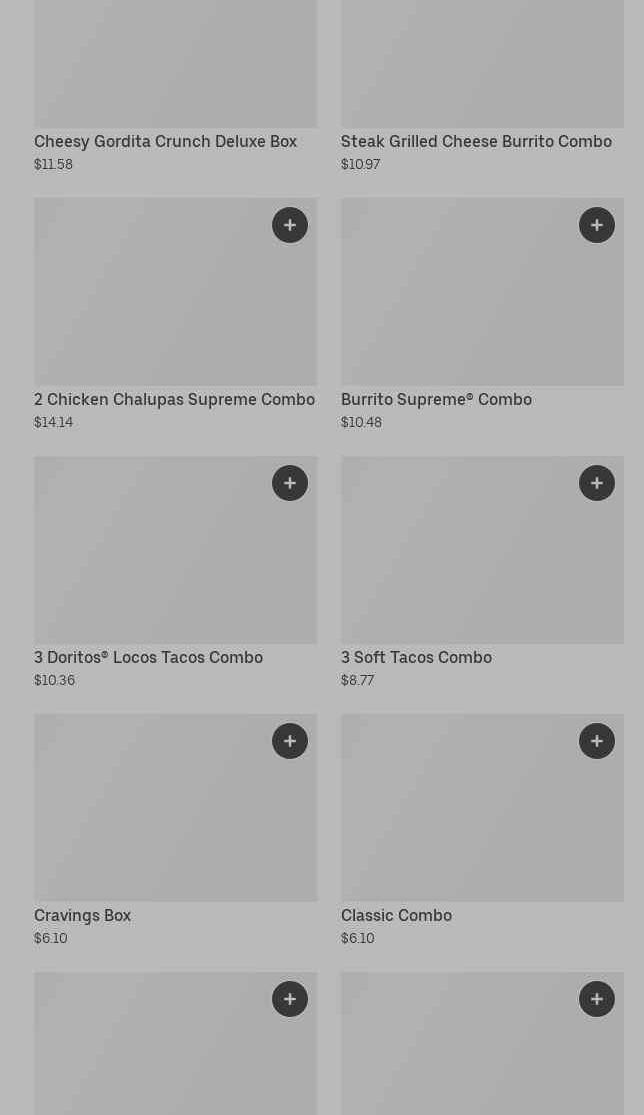Add Cravings Box using plus icon
This screenshot has height=1115, width=644.
(x=290, y=741)
